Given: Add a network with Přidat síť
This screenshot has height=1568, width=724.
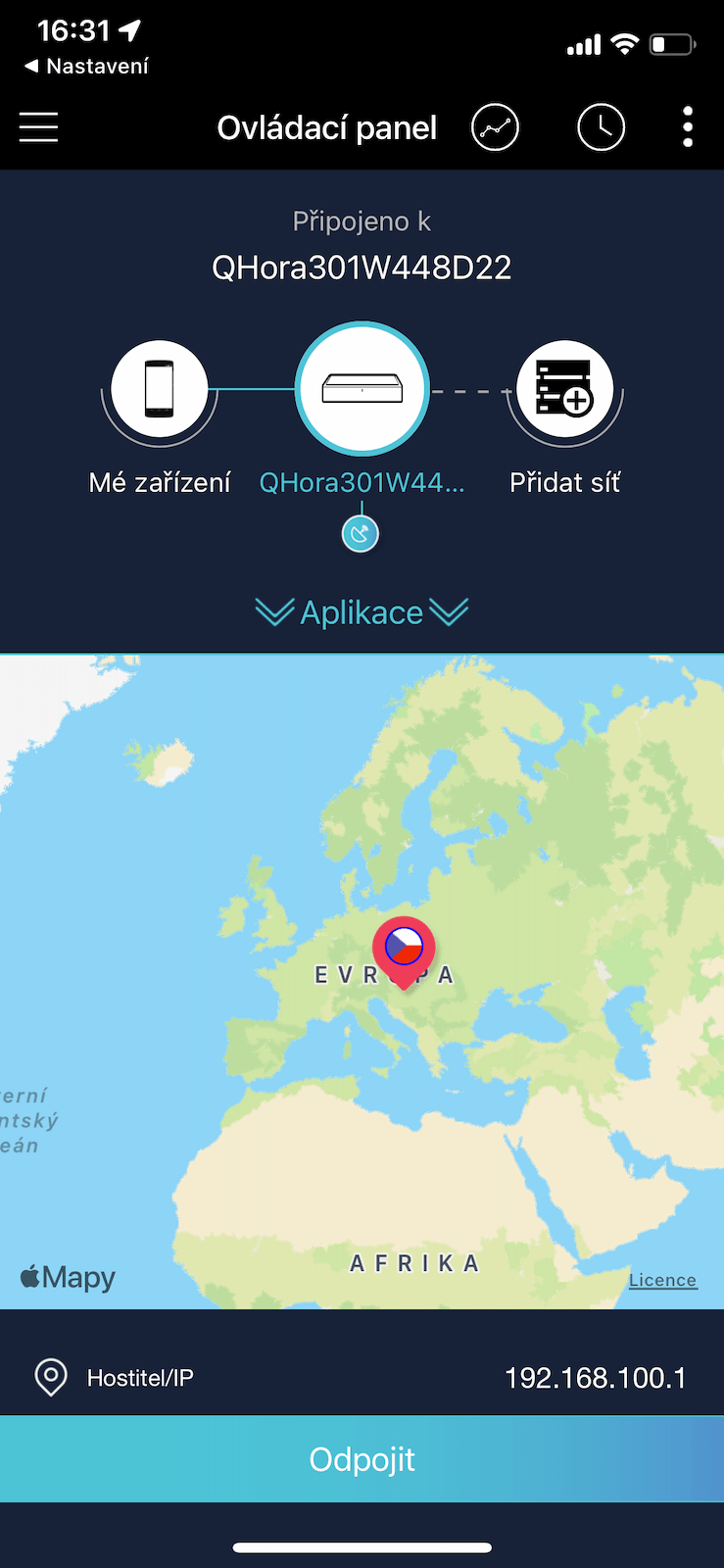Looking at the screenshot, I should (x=564, y=389).
